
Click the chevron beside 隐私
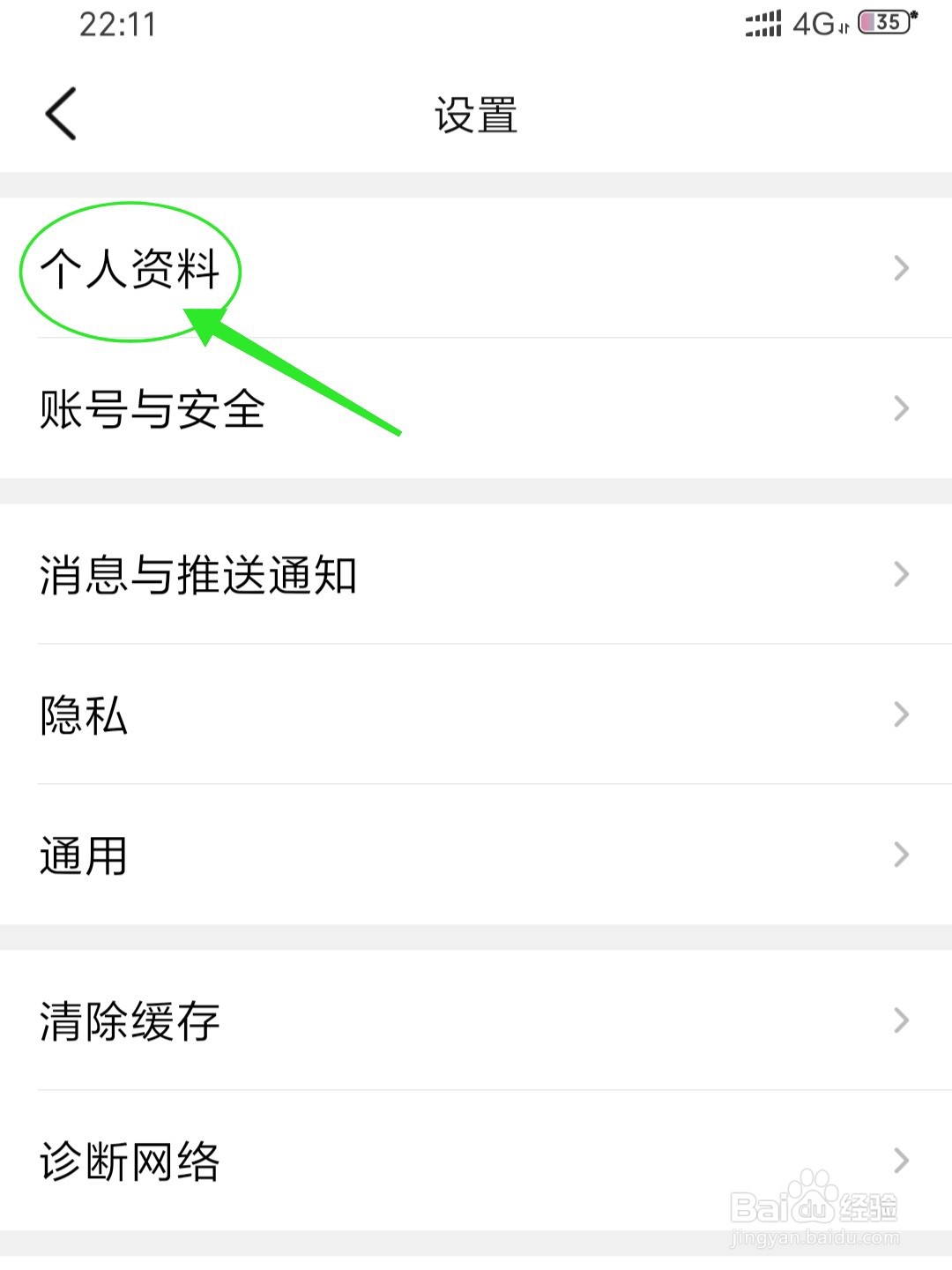click(x=900, y=713)
